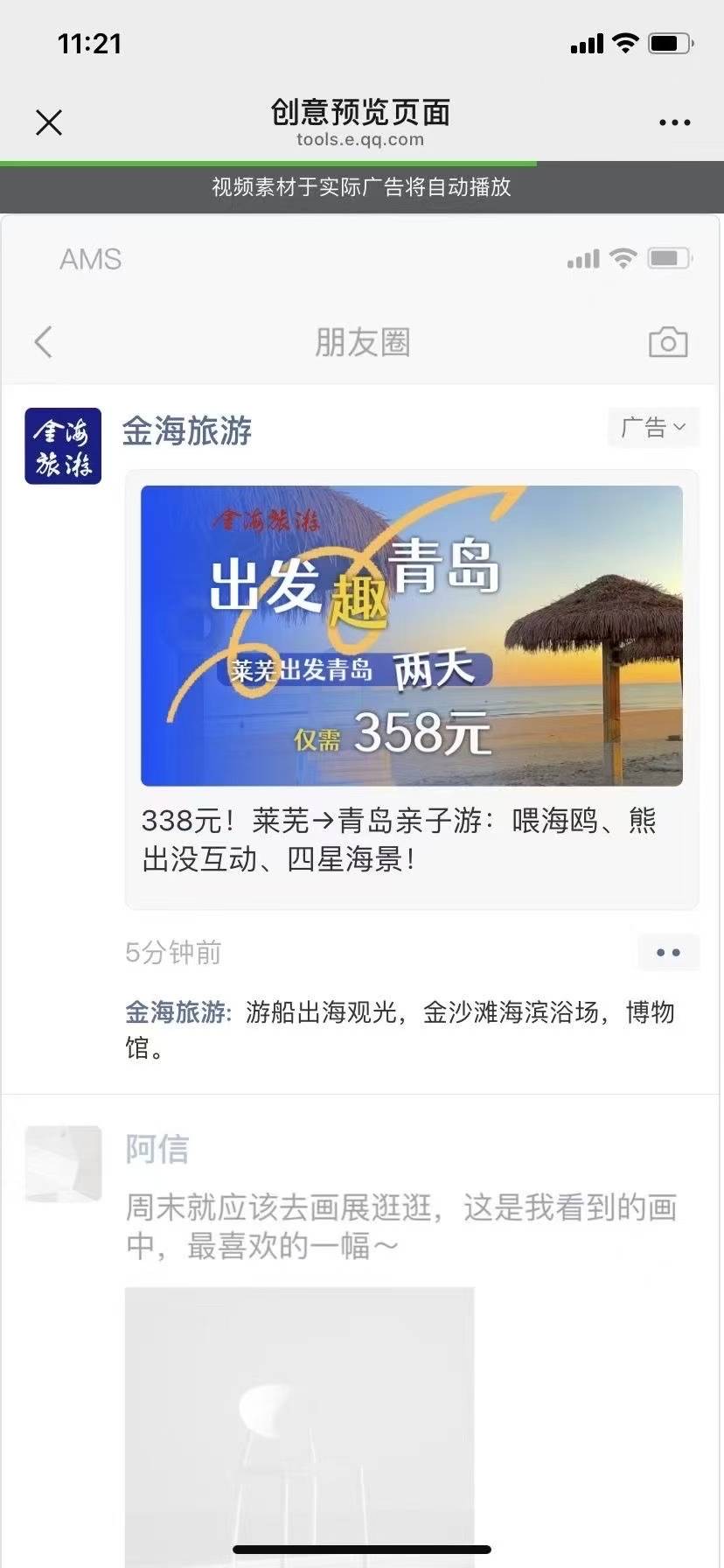The height and width of the screenshot is (1568, 724).
Task: Open the 金海旅游 profile avatar
Action: (63, 445)
